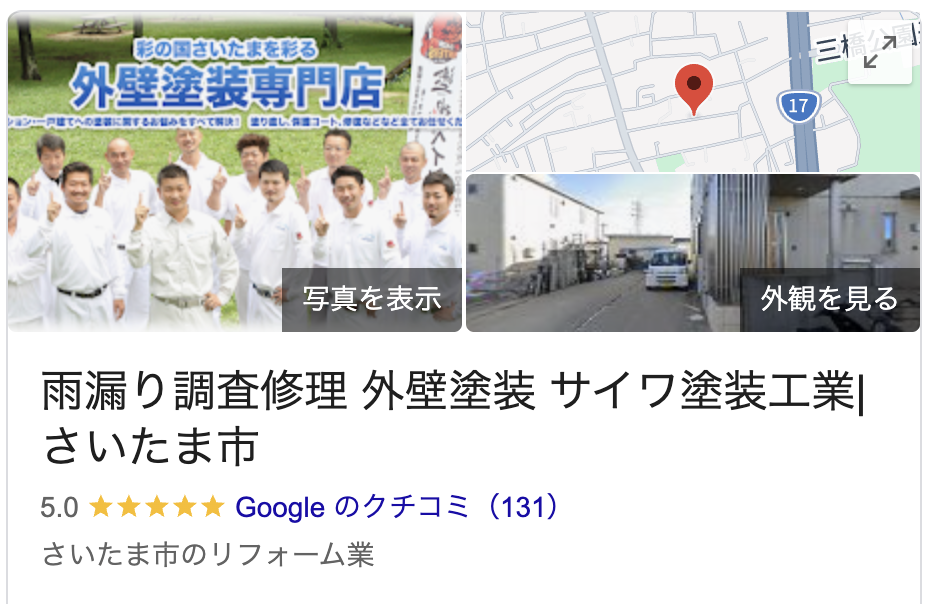
Task: Tap 外観を見る for the street view
Action: coord(829,299)
